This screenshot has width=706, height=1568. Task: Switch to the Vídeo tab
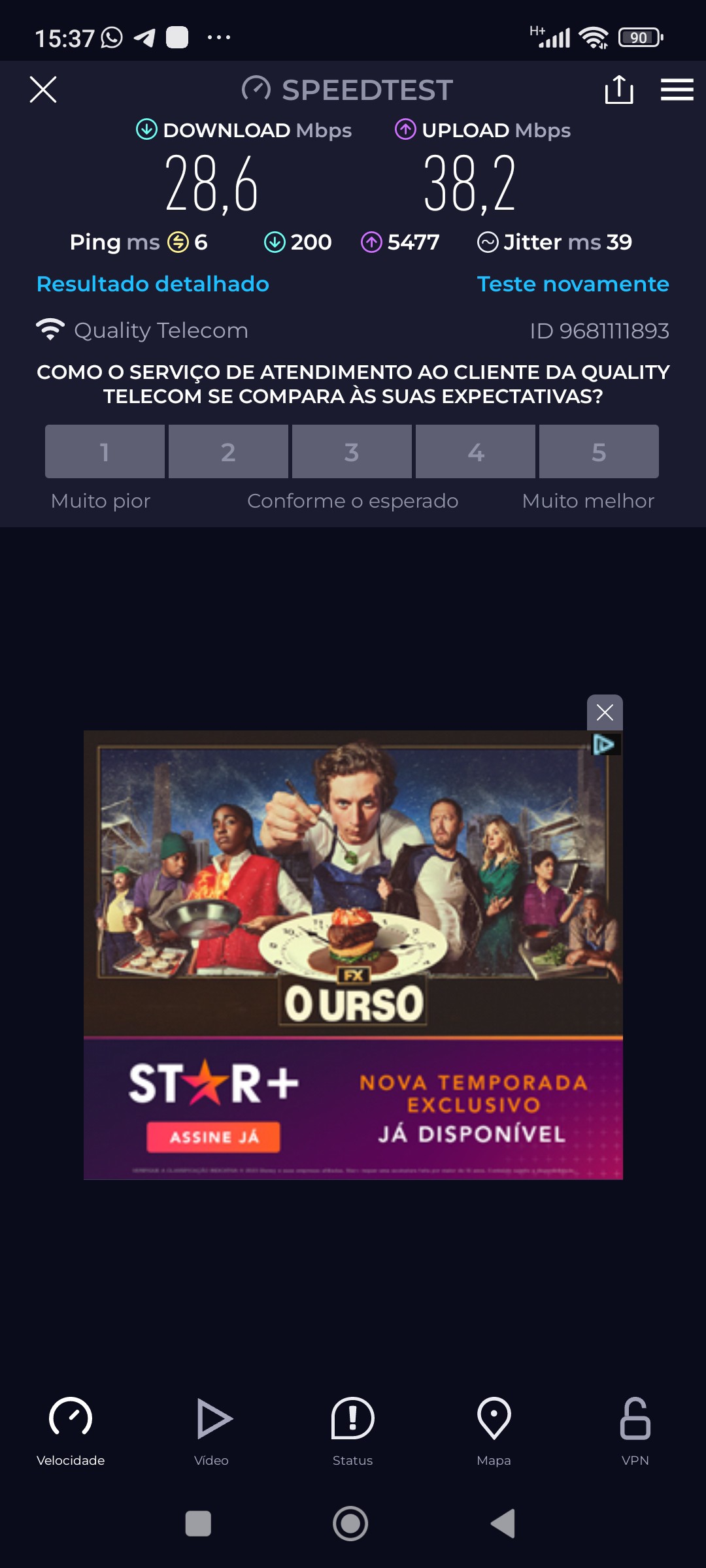pyautogui.click(x=212, y=1431)
